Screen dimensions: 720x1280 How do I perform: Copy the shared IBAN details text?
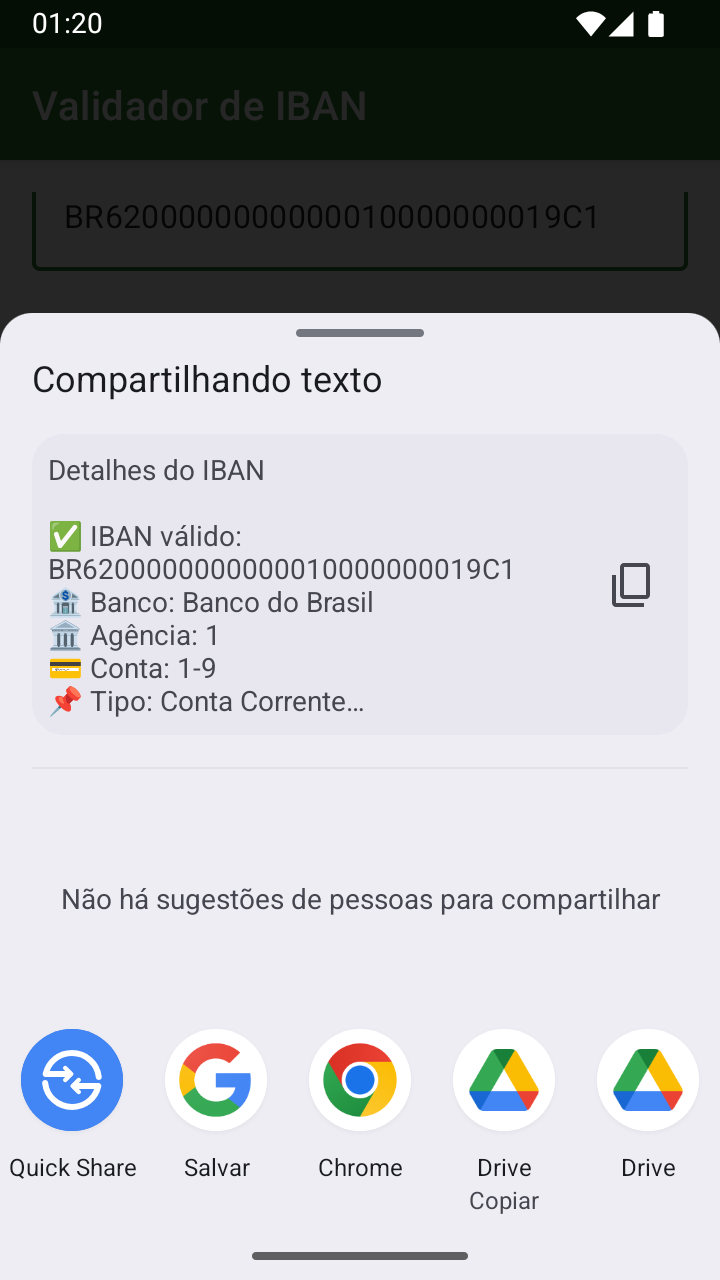(631, 585)
